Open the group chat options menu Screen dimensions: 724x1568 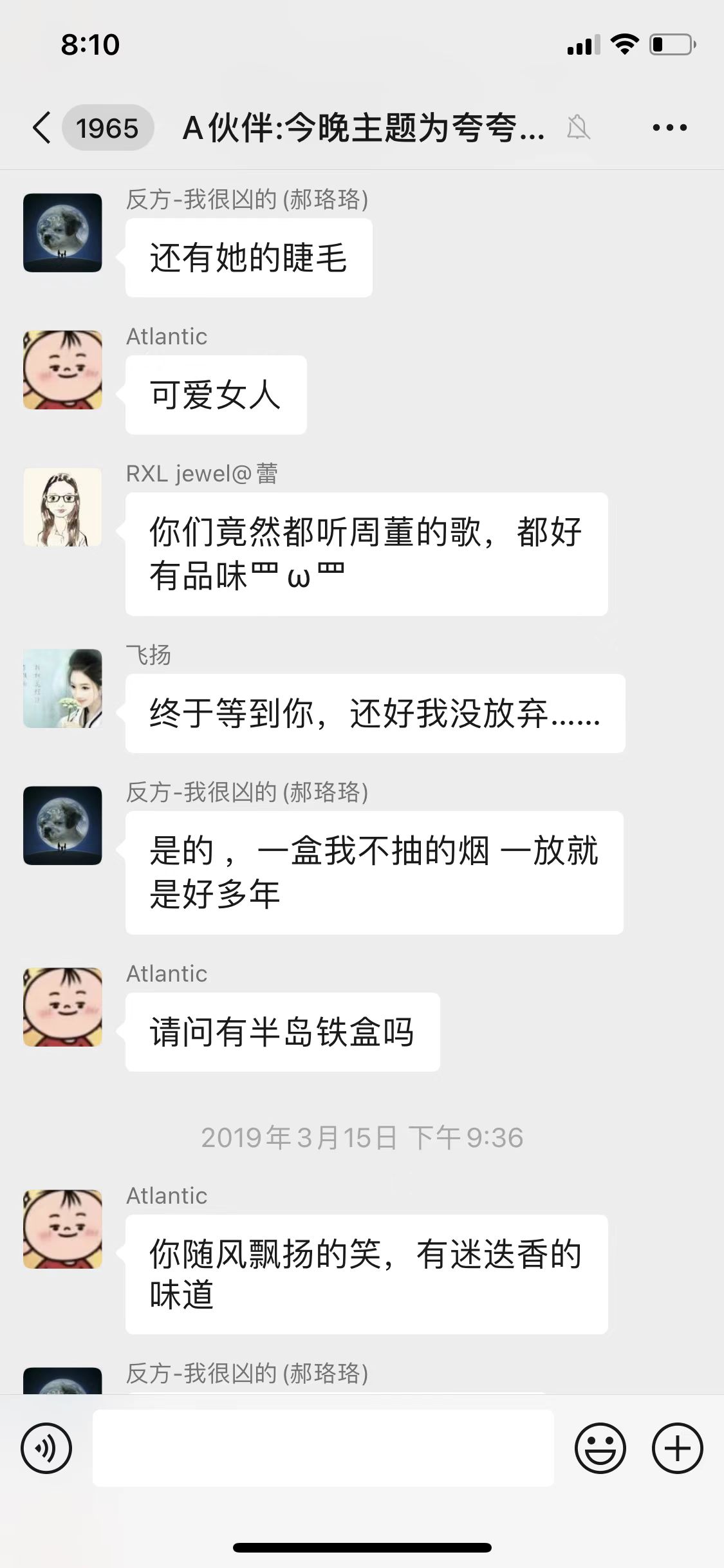click(x=669, y=127)
